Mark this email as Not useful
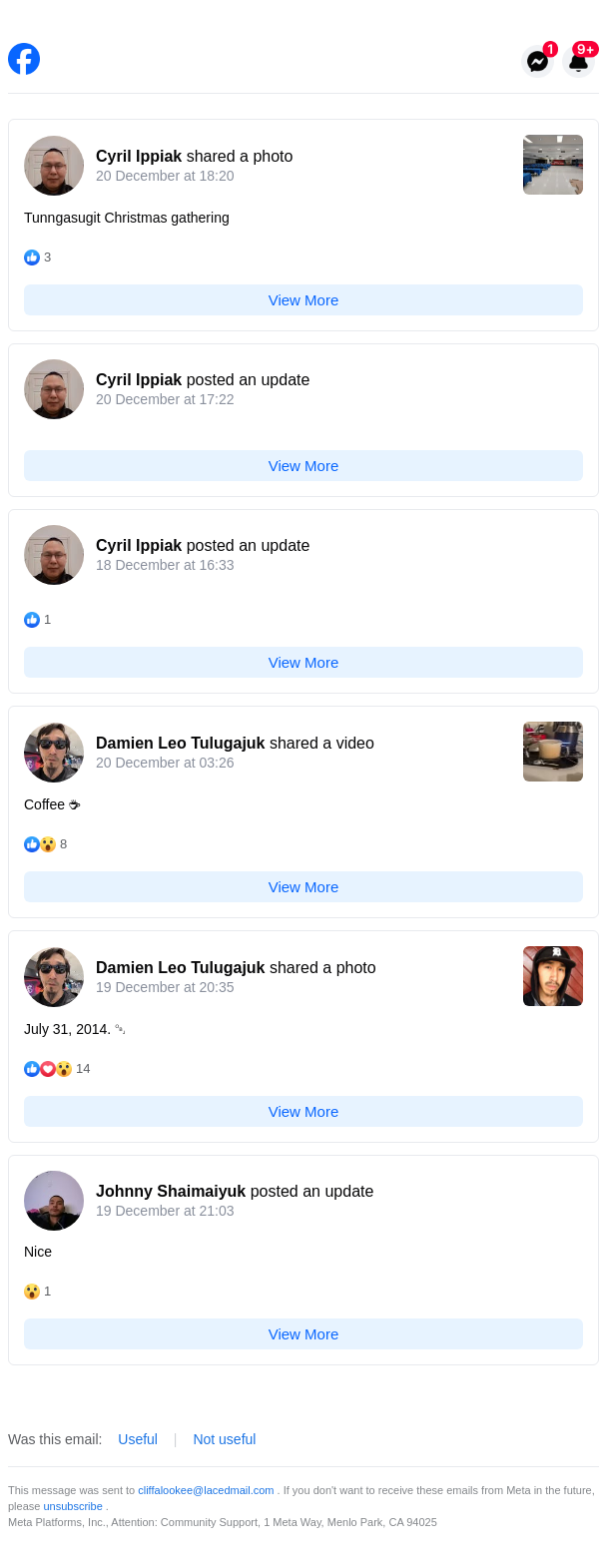This screenshot has height=1568, width=599. [225, 1439]
